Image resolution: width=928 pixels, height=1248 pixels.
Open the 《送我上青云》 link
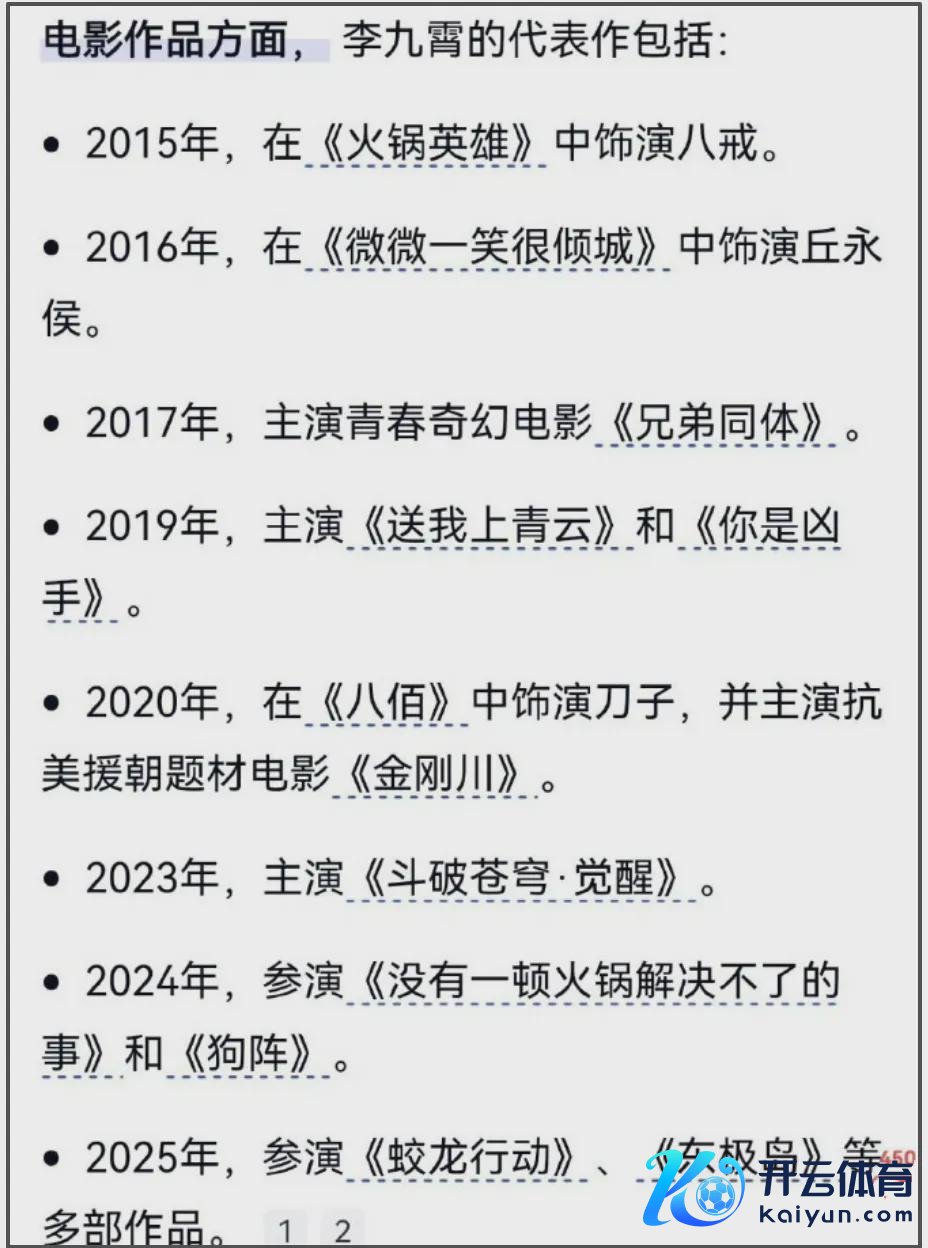pos(489,528)
